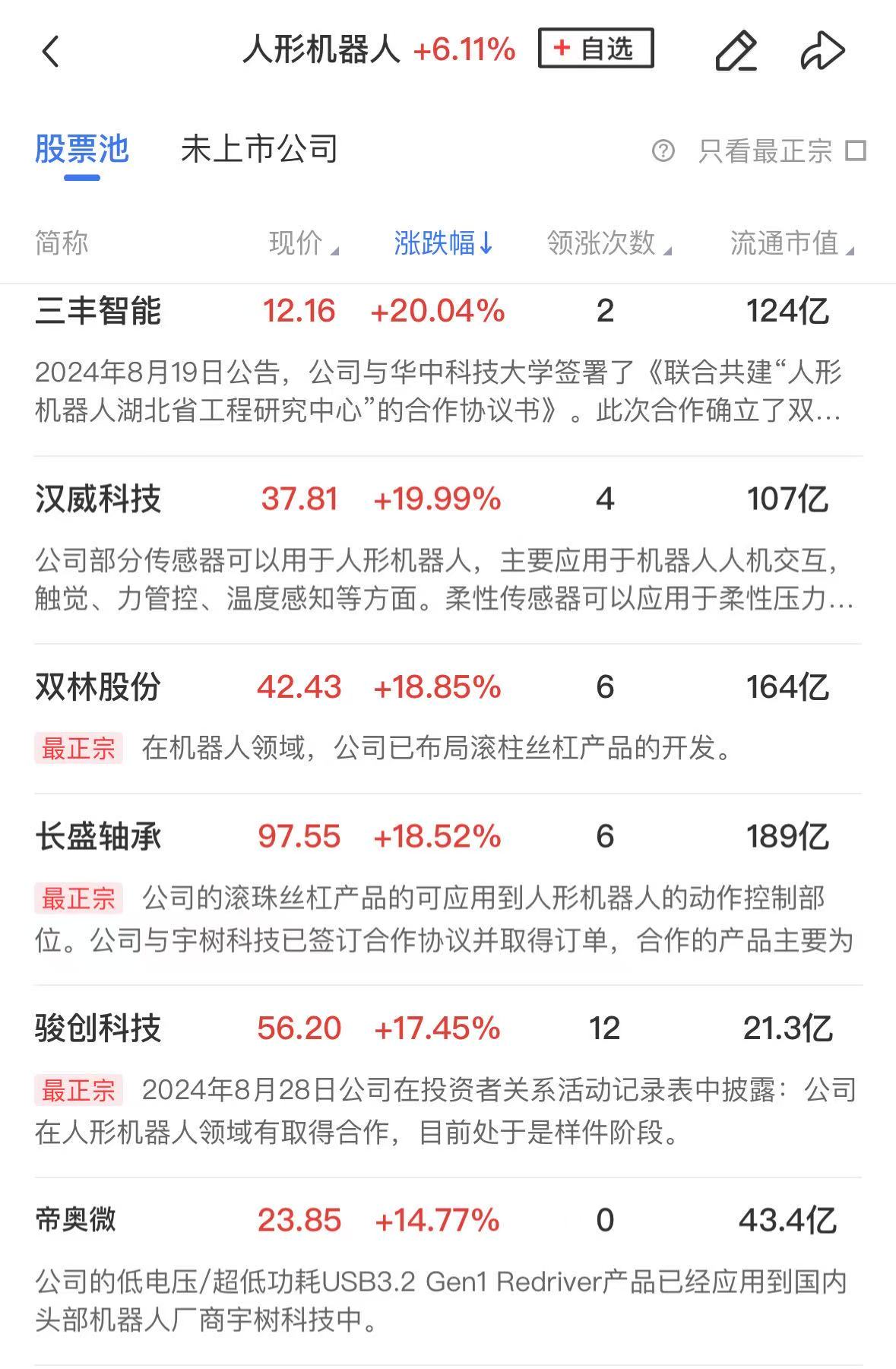Go back using the top-left arrow
Screen dimensions: 896x1369
coord(50,52)
